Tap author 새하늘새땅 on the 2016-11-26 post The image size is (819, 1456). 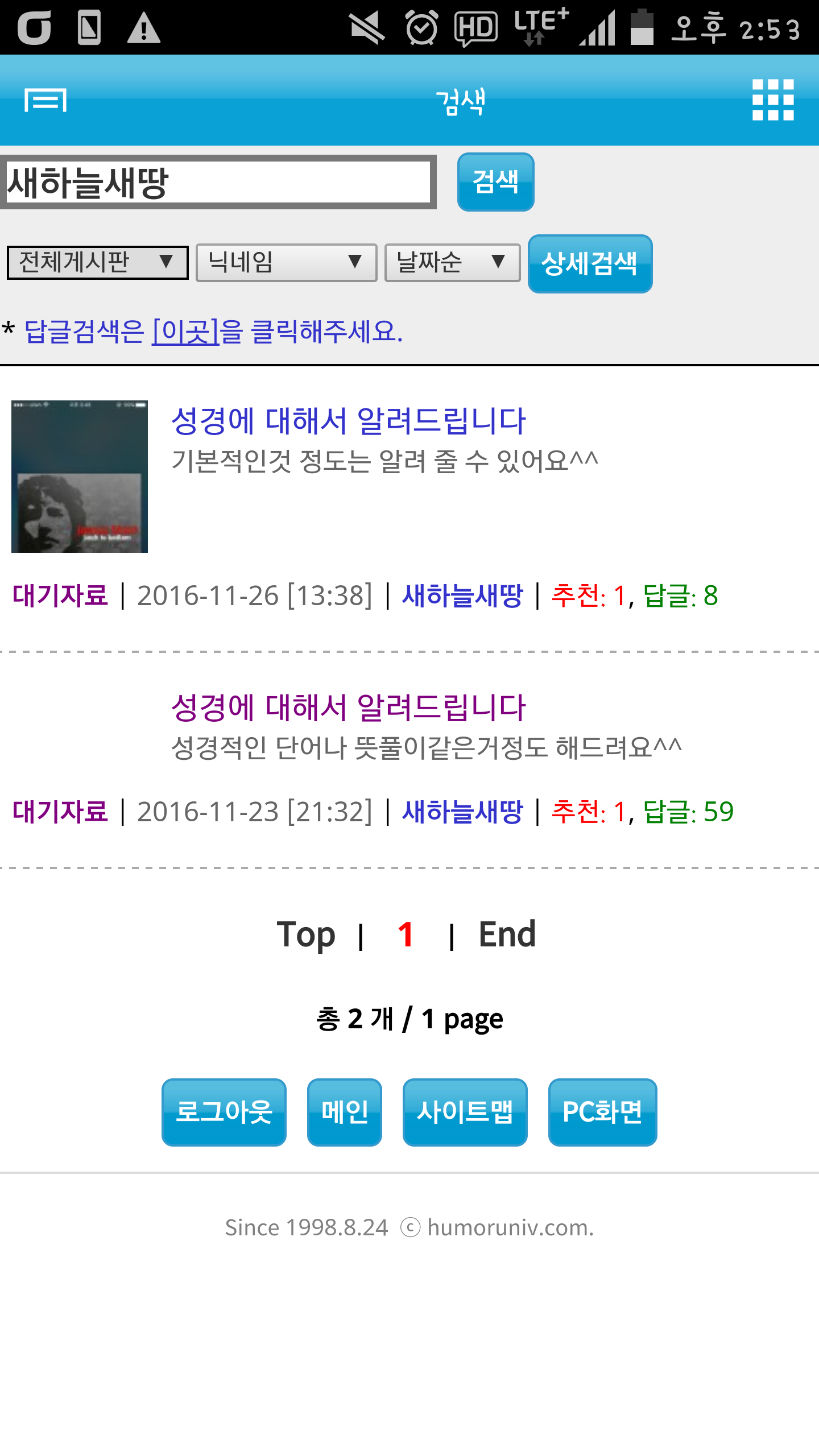[x=462, y=595]
